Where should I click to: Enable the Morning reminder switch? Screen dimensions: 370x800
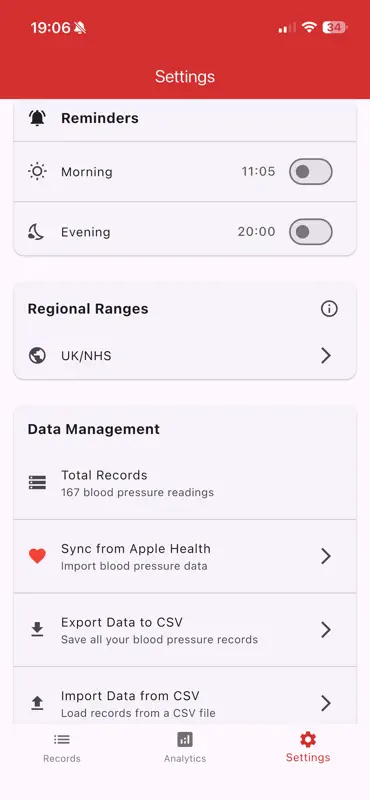(x=310, y=172)
